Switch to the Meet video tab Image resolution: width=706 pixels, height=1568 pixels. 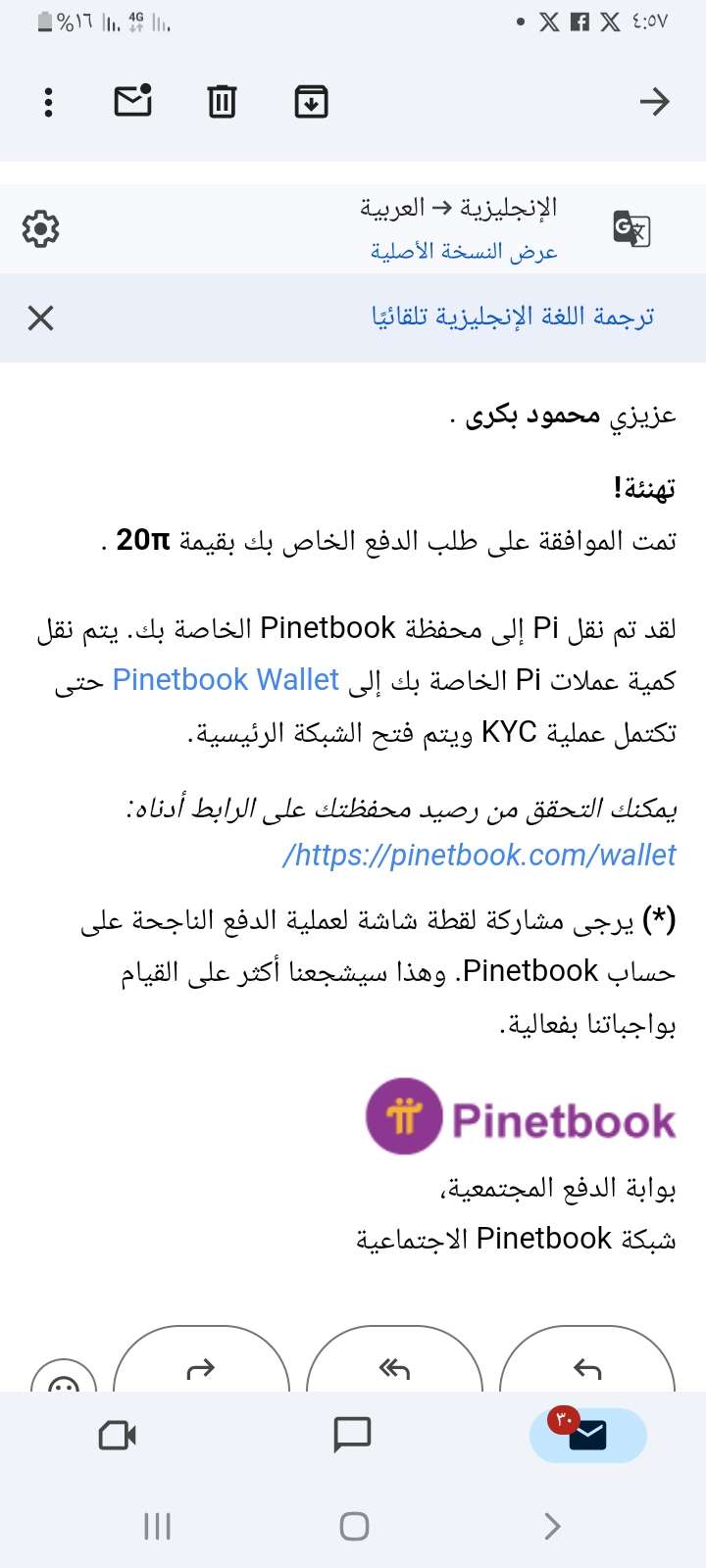point(118,1436)
